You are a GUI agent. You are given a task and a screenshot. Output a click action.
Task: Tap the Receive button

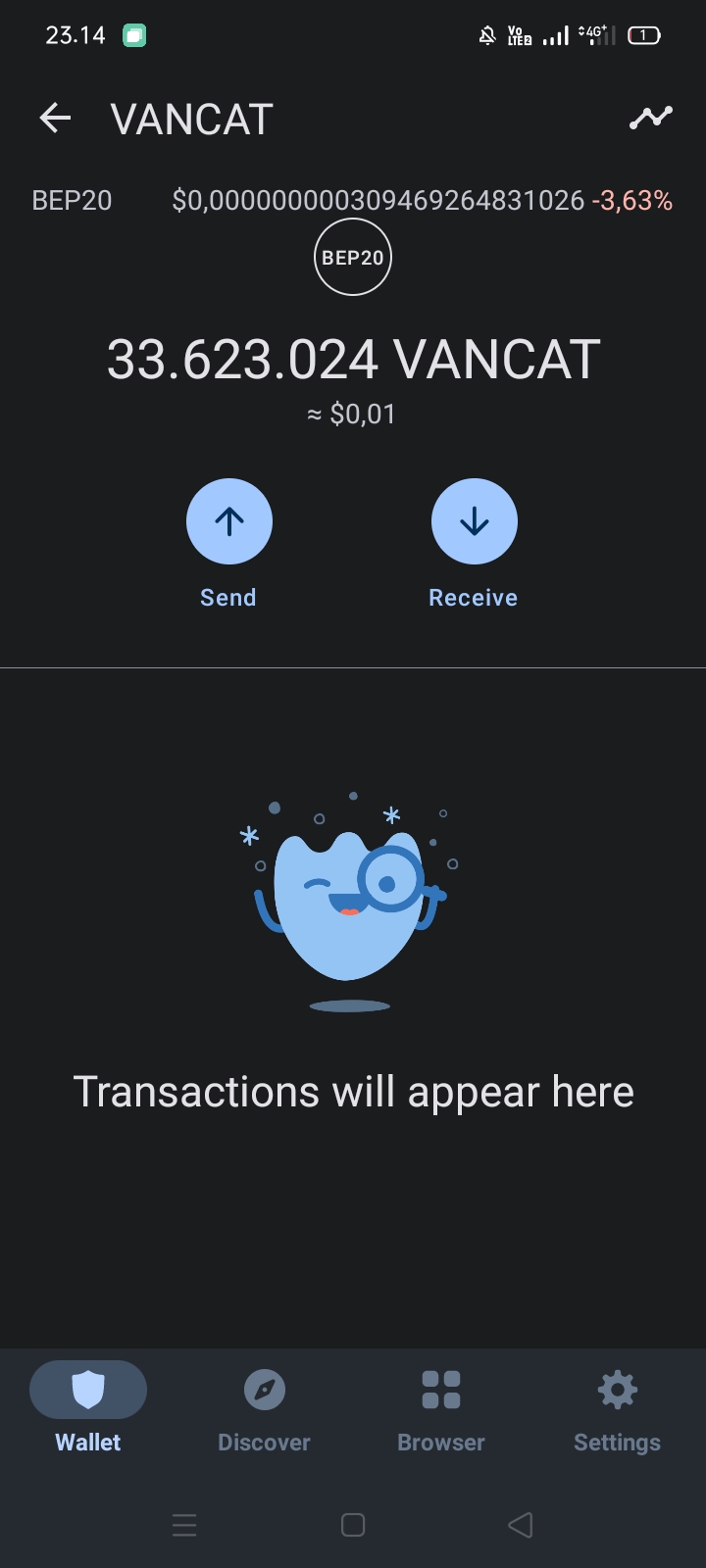tap(475, 522)
